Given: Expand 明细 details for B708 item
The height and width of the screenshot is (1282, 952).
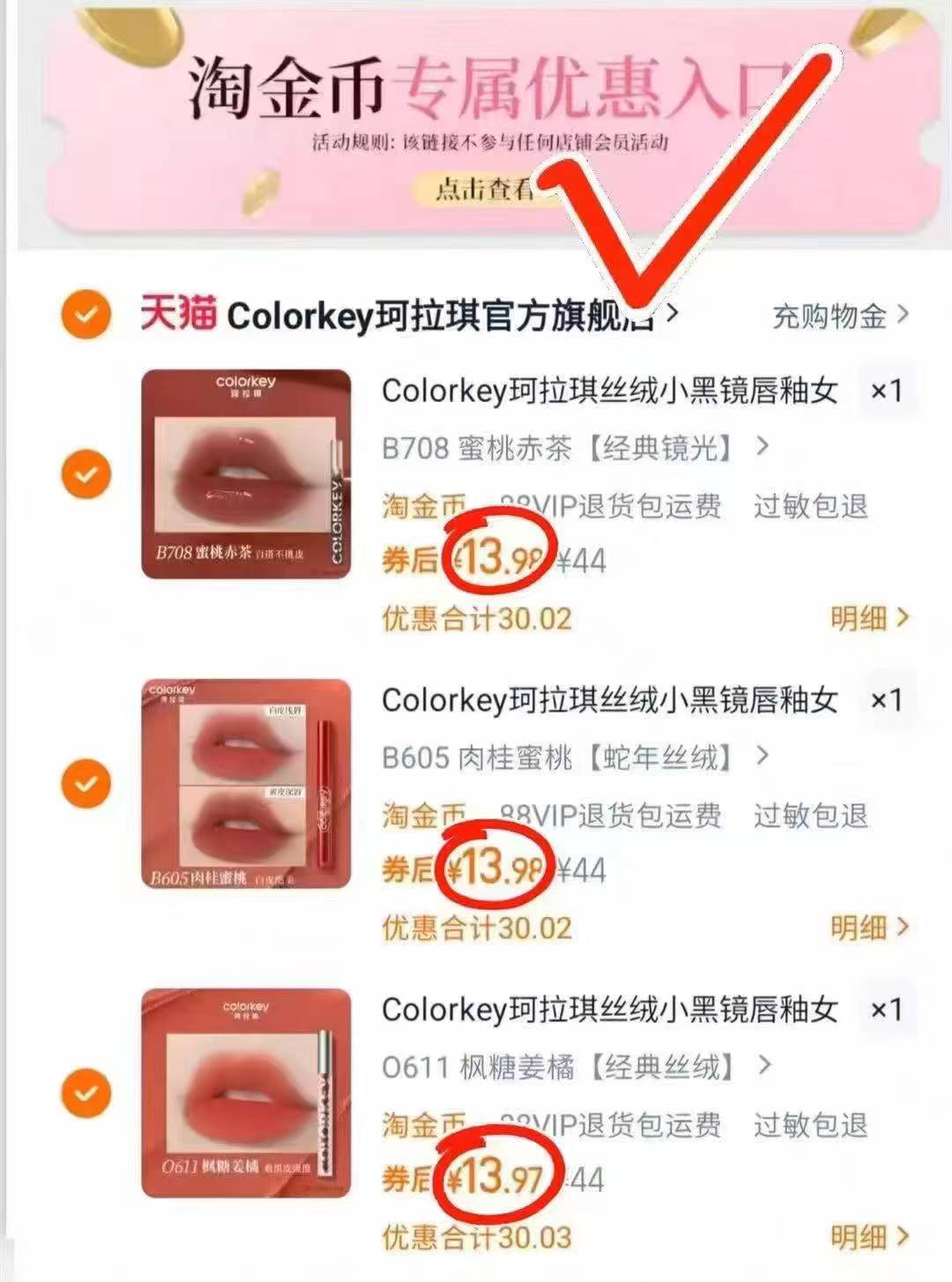Looking at the screenshot, I should coord(859,617).
